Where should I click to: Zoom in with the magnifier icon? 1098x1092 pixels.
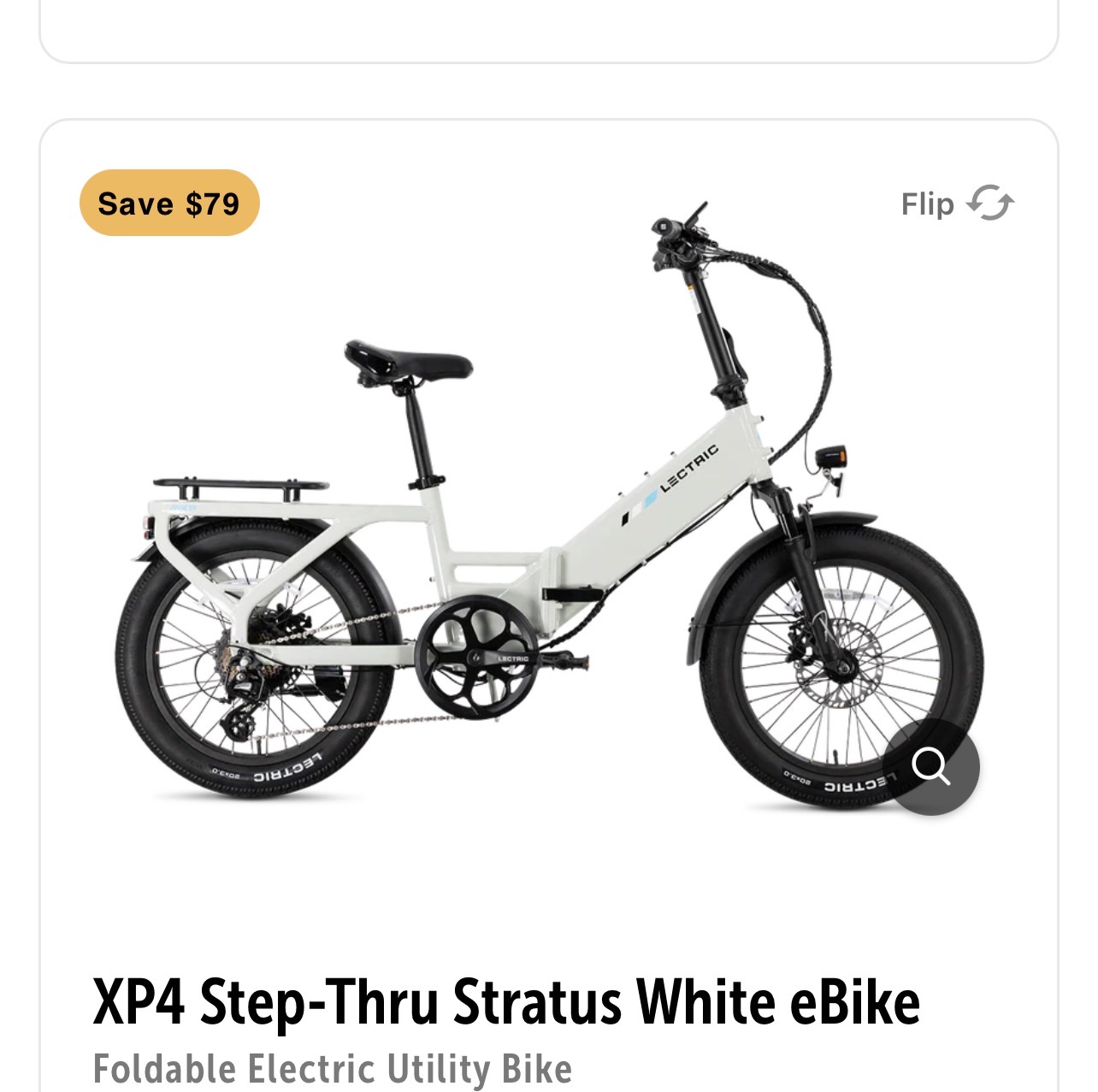[930, 766]
